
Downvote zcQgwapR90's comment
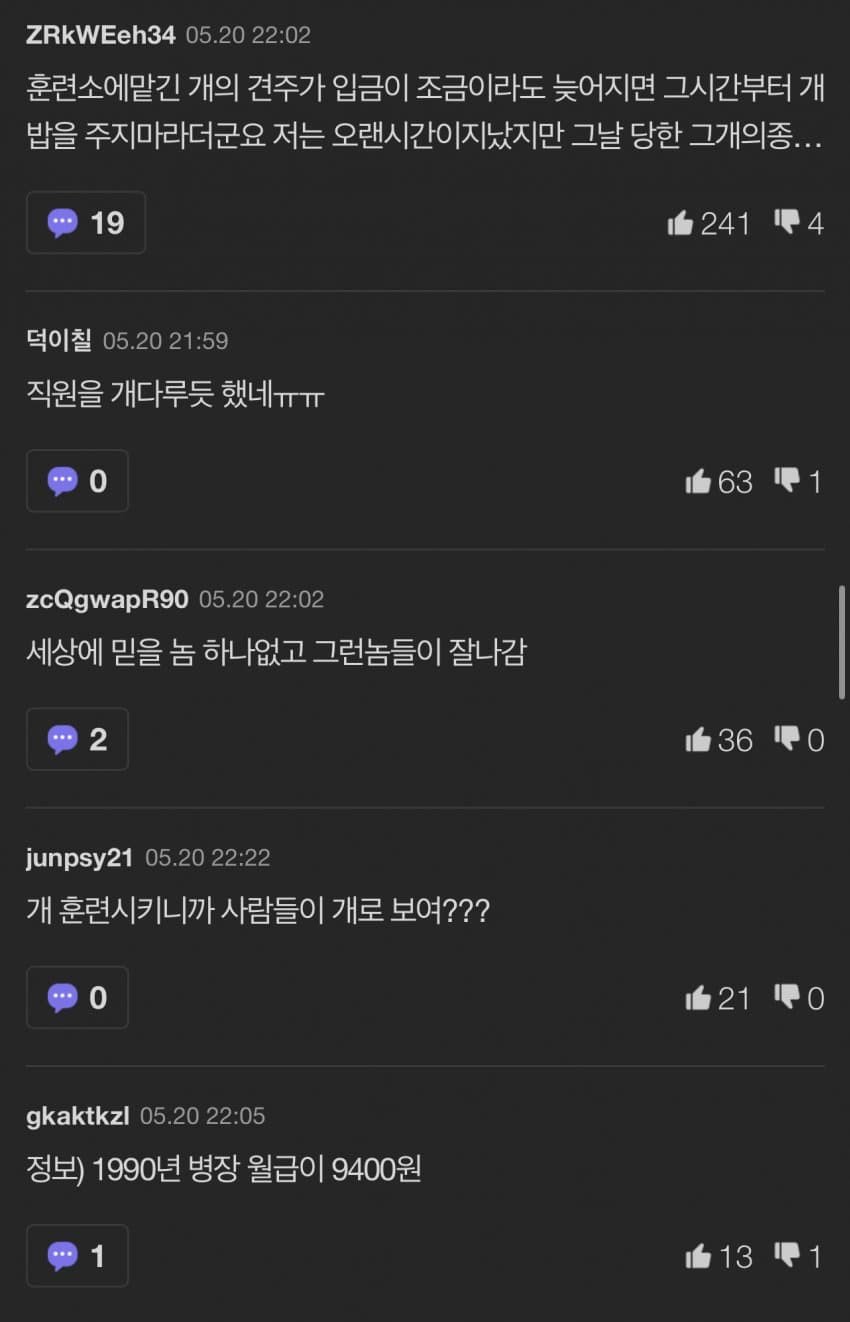(x=795, y=740)
